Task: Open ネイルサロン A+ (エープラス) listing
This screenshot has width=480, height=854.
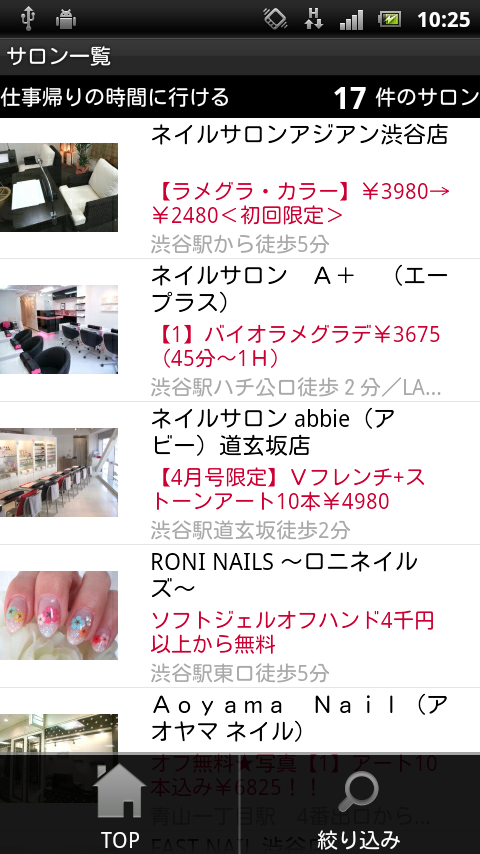Action: 240,330
